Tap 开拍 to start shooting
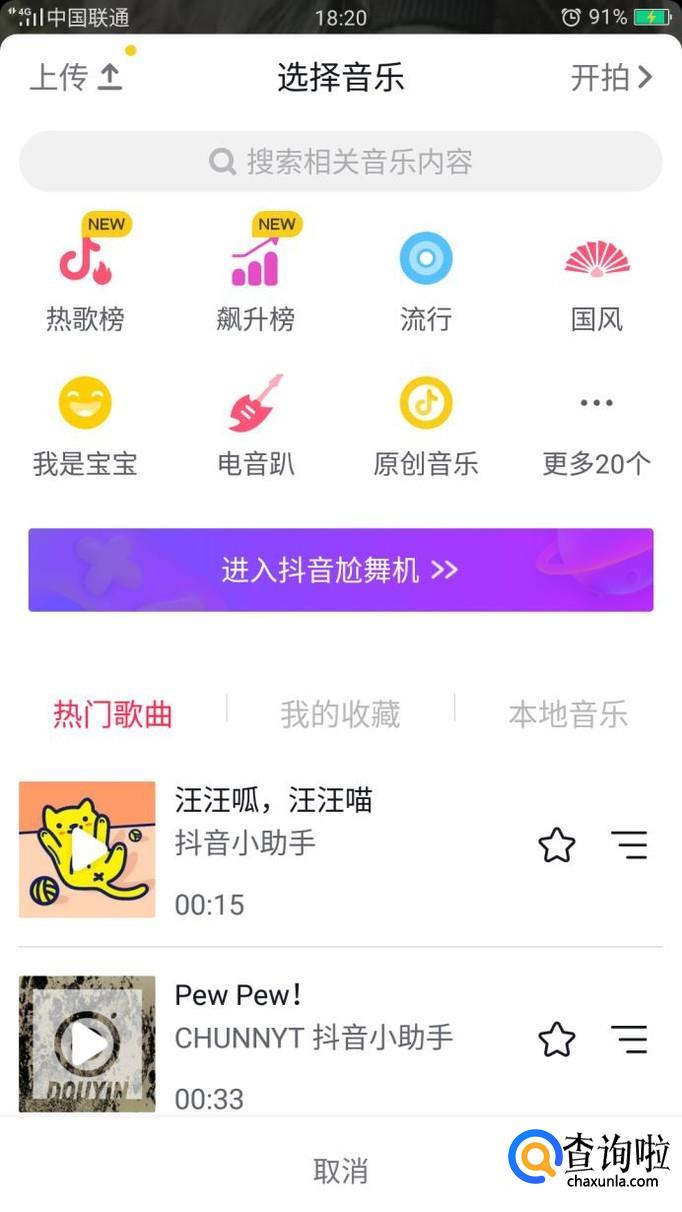 (x=610, y=78)
